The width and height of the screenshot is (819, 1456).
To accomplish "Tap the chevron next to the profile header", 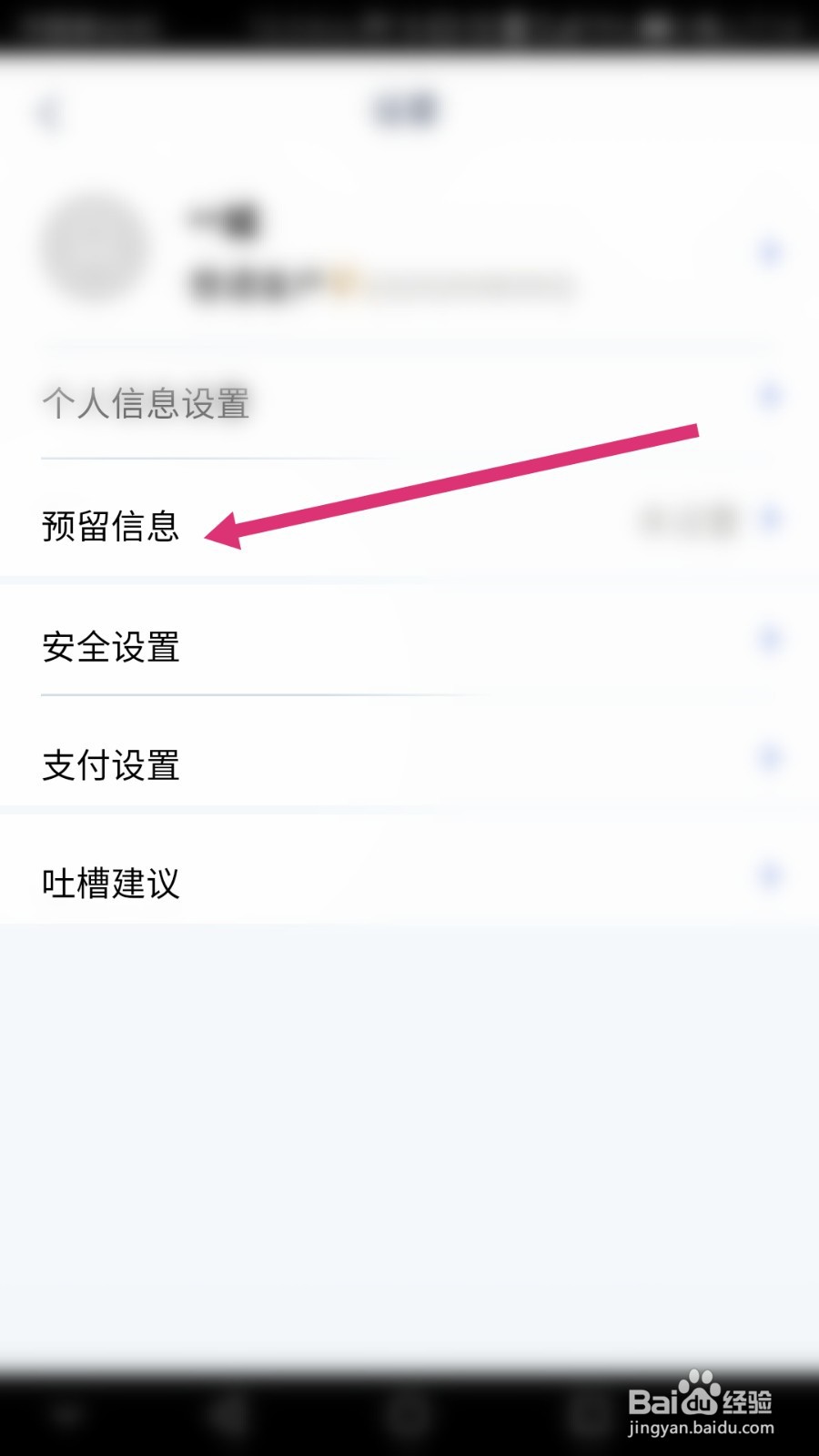I will tap(769, 253).
